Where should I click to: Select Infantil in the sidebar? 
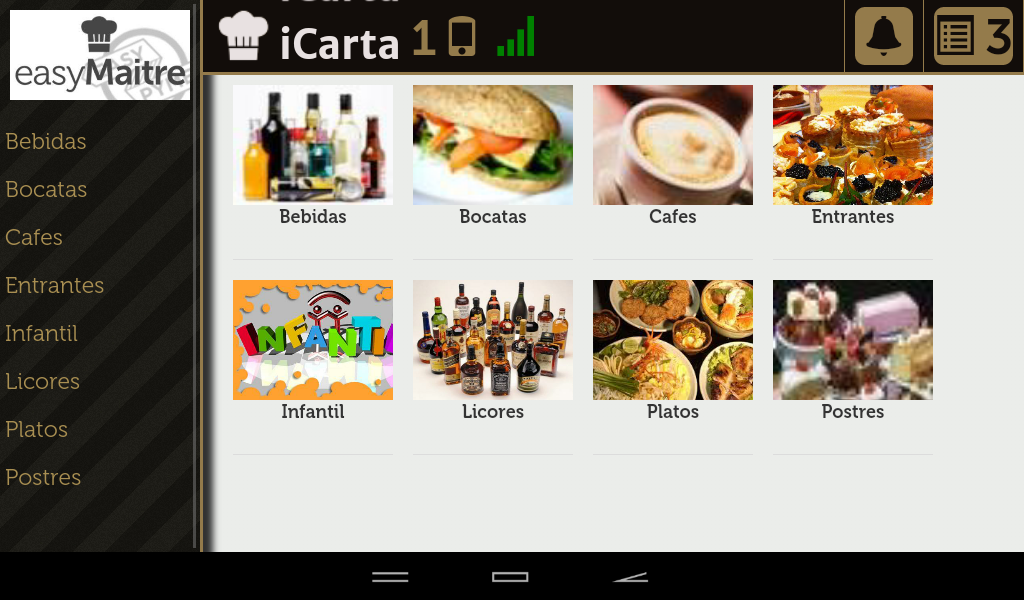(42, 333)
